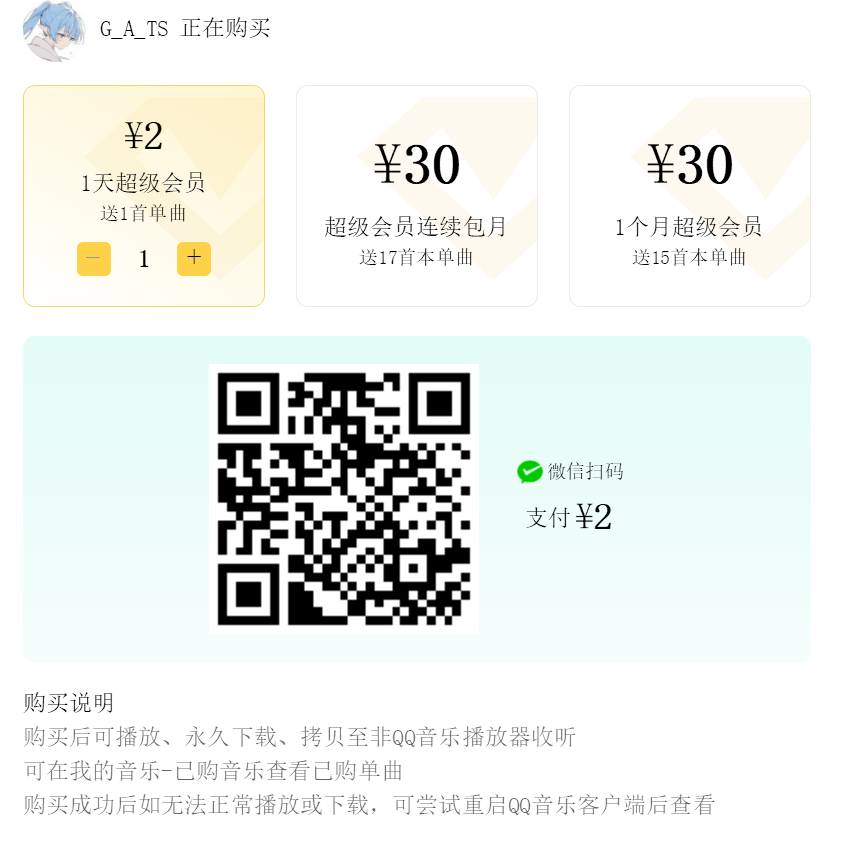The image size is (864, 850).
Task: Choose the 超级会员连续包月 ¥30 plan
Action: [416, 196]
